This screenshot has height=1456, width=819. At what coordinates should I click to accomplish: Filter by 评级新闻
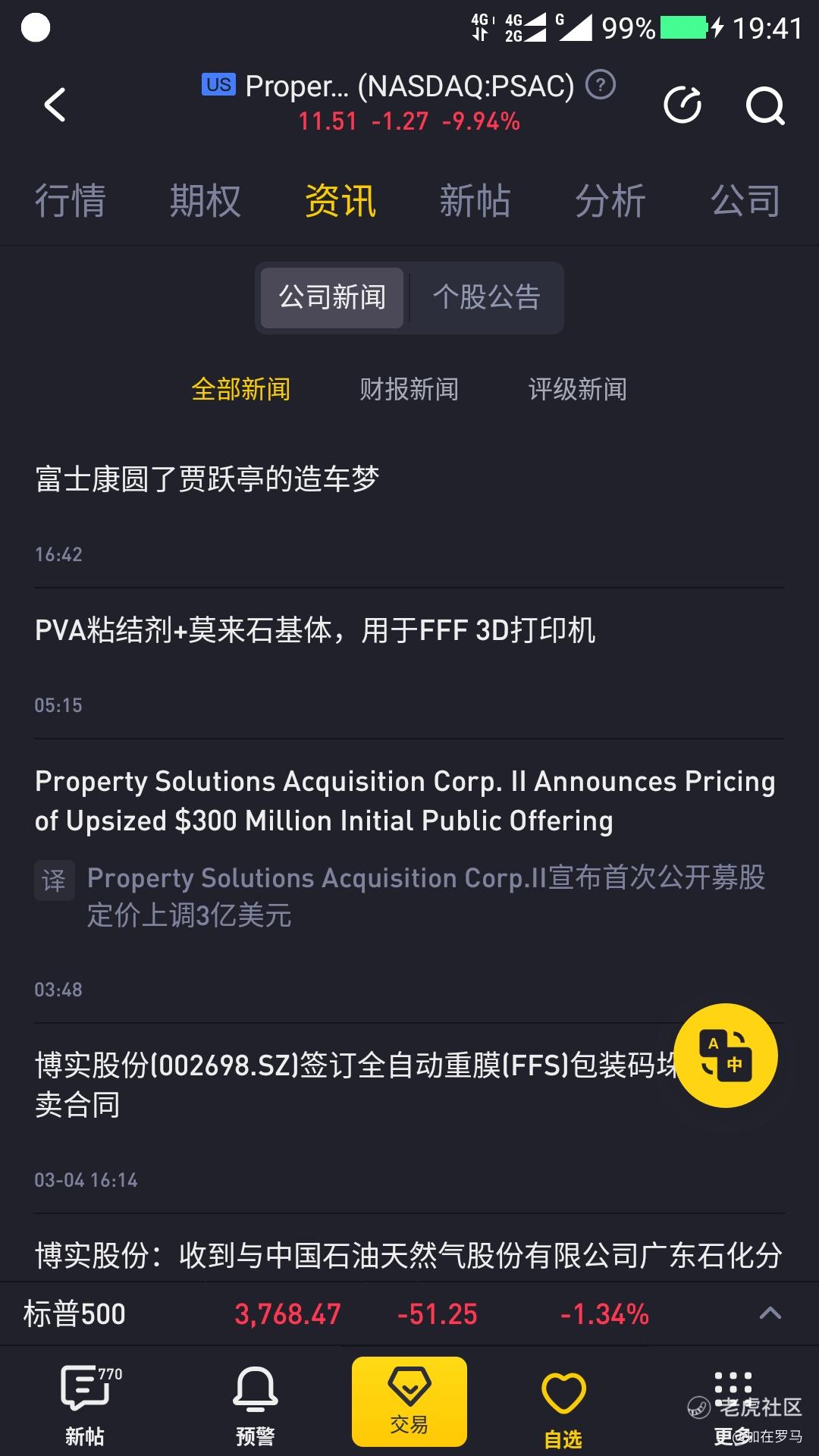(x=578, y=389)
